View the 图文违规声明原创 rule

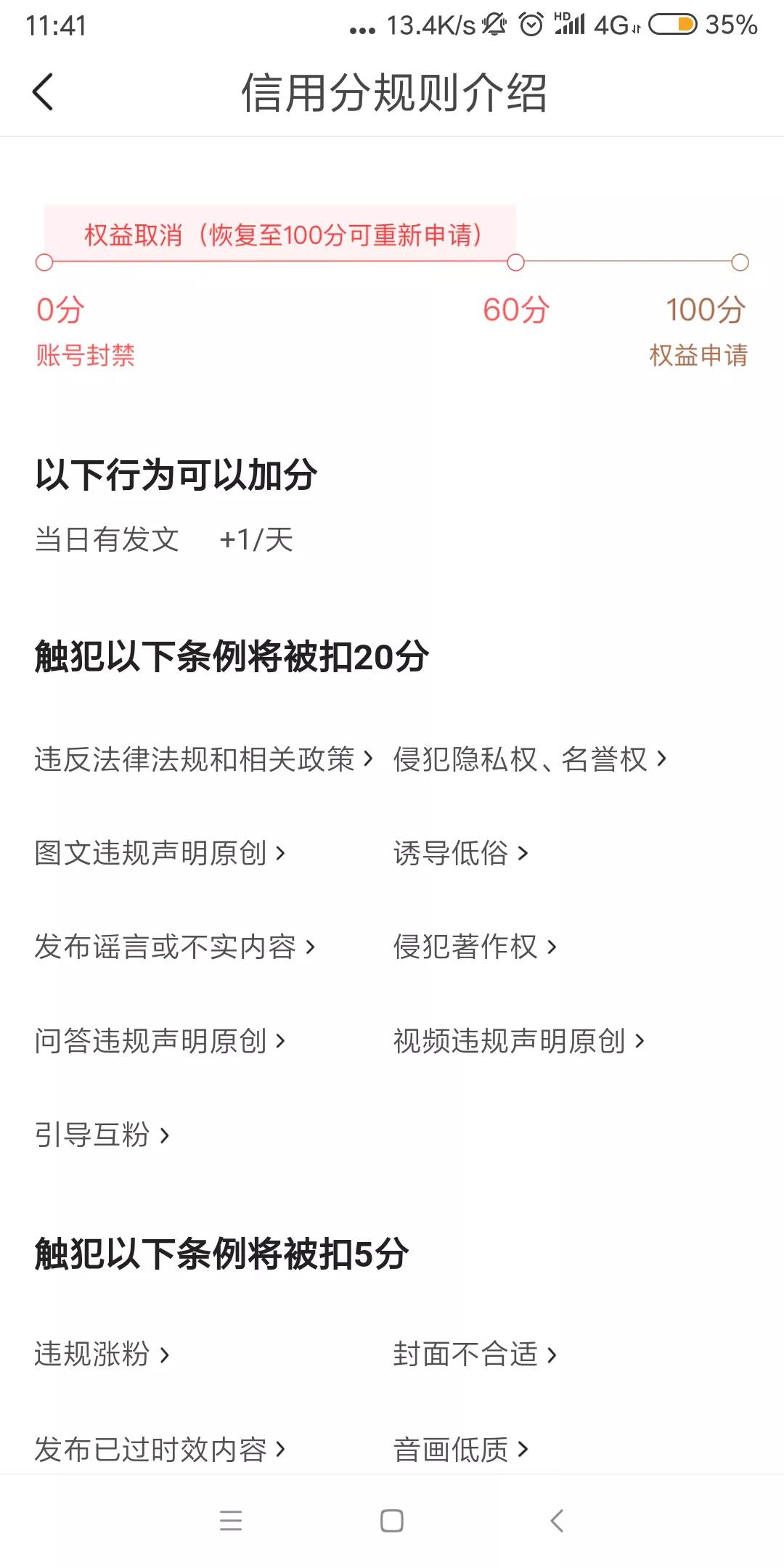pos(160,853)
